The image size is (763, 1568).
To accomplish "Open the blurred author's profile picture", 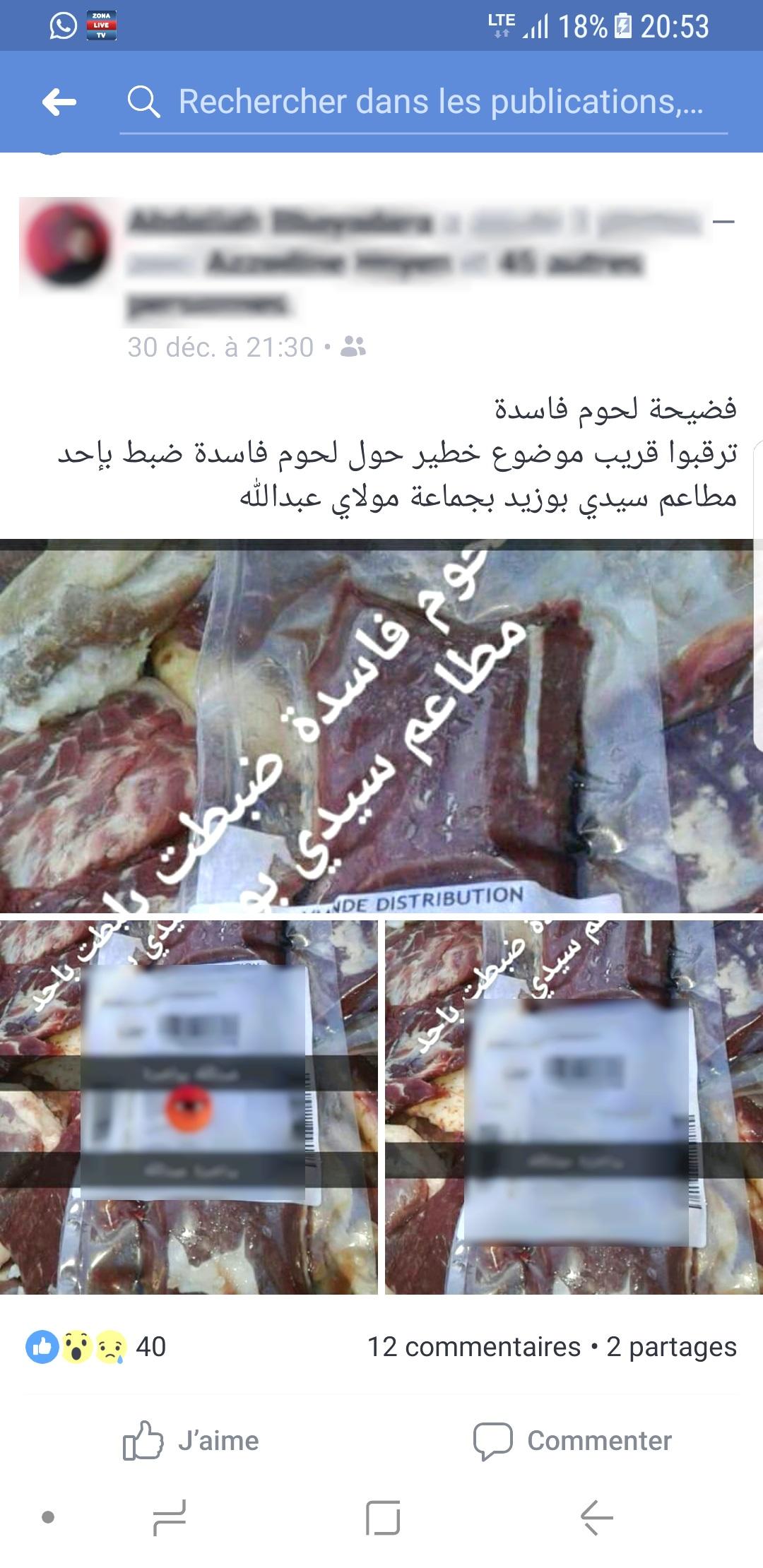I will (68, 244).
